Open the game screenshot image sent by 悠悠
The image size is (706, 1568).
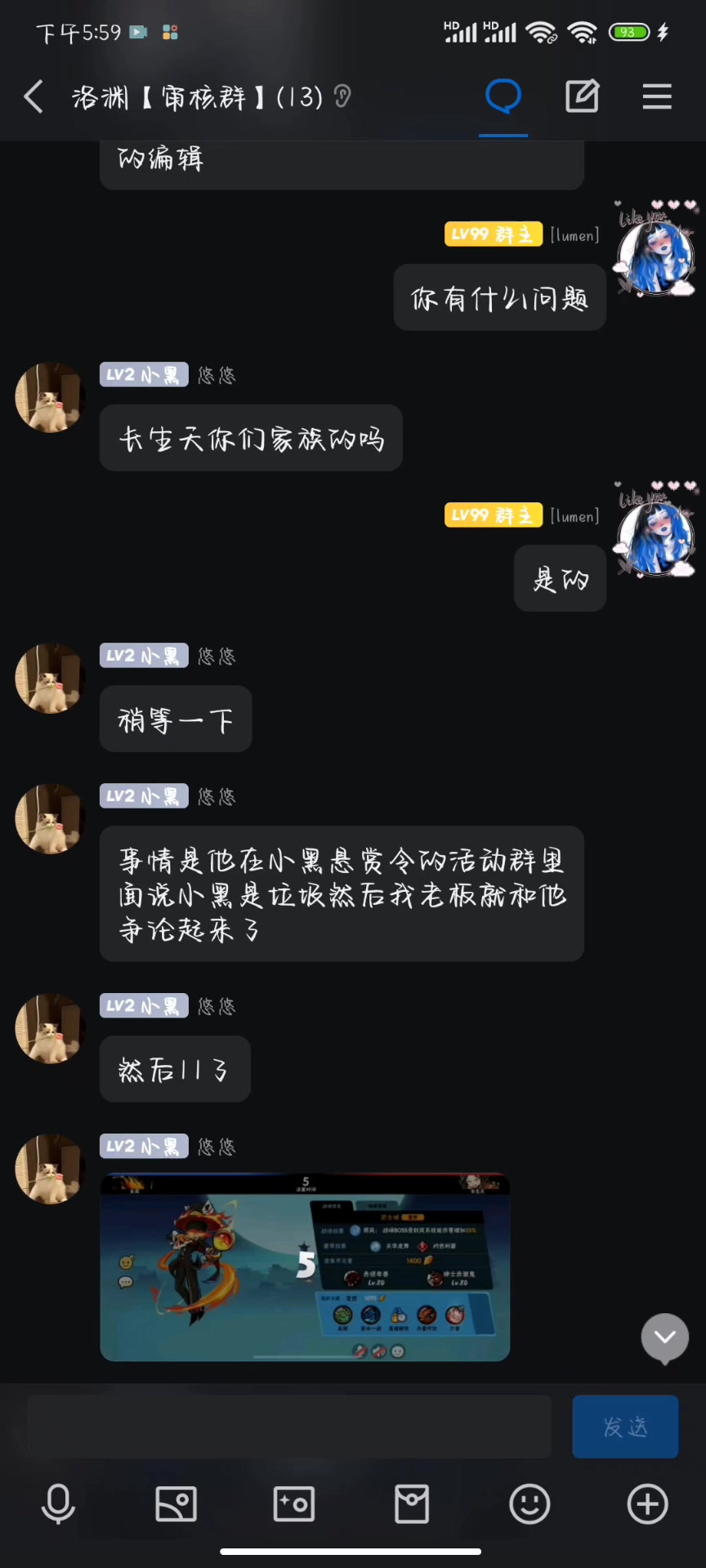[305, 1267]
